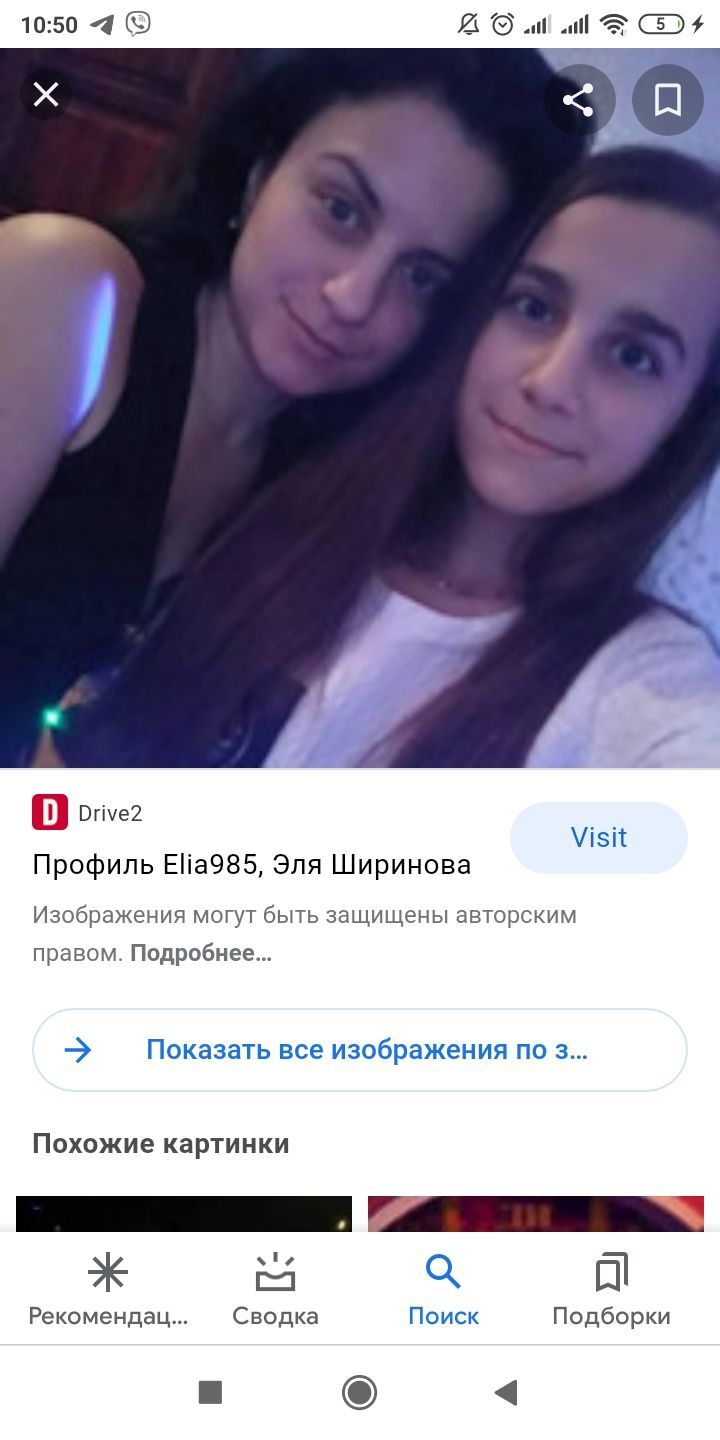This screenshot has height=1440, width=720.
Task: Close the image viewer
Action: coord(46,95)
